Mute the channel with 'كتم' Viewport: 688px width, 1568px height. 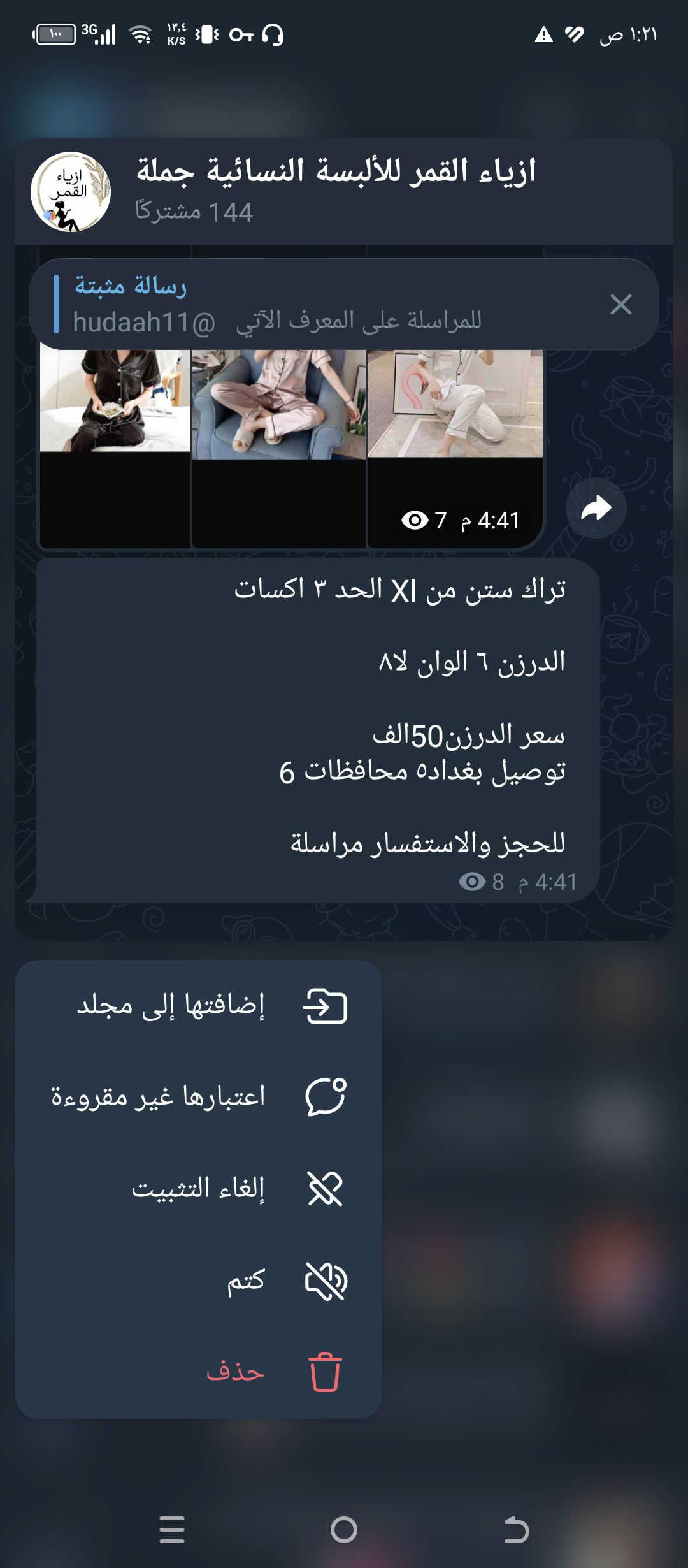(x=199, y=1281)
